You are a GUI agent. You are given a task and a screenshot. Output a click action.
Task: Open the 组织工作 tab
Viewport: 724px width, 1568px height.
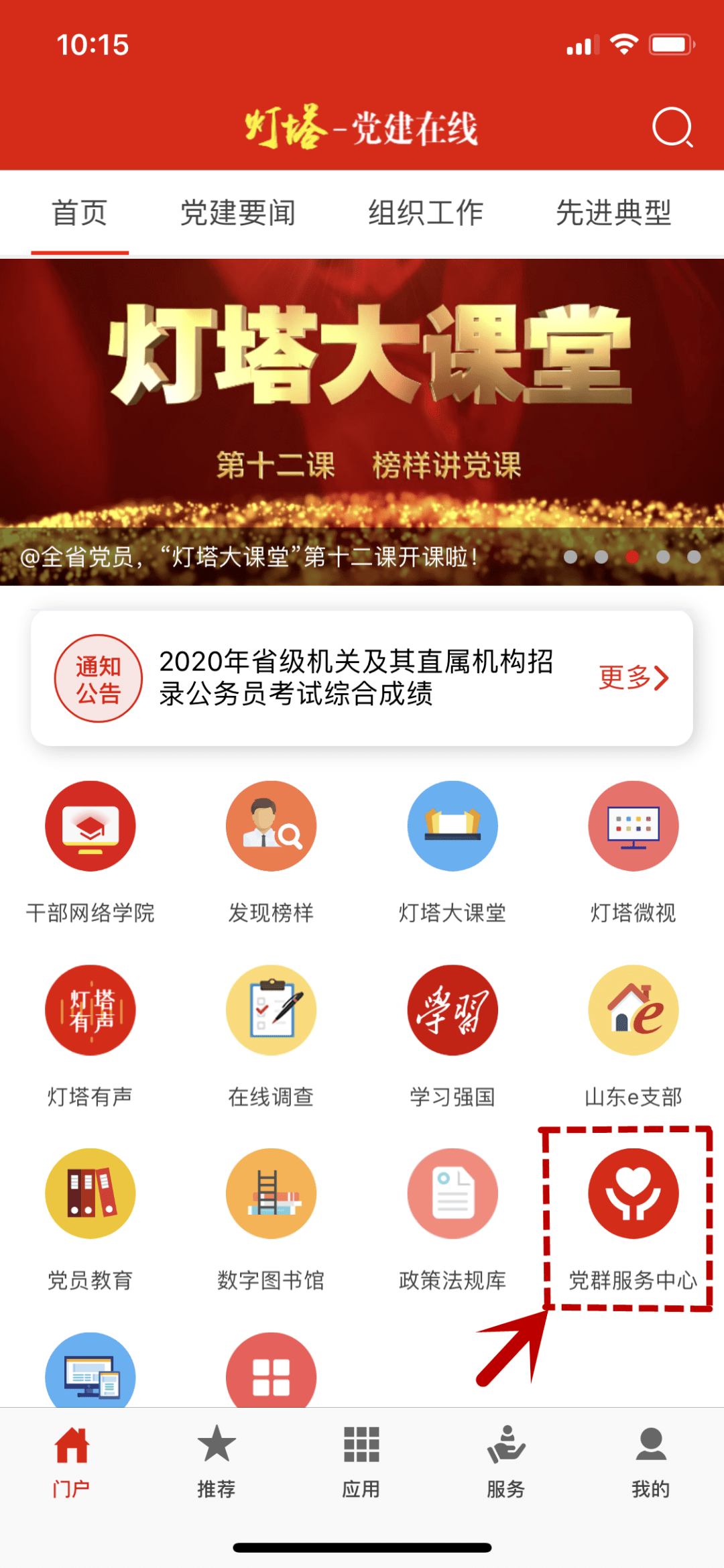(425, 213)
